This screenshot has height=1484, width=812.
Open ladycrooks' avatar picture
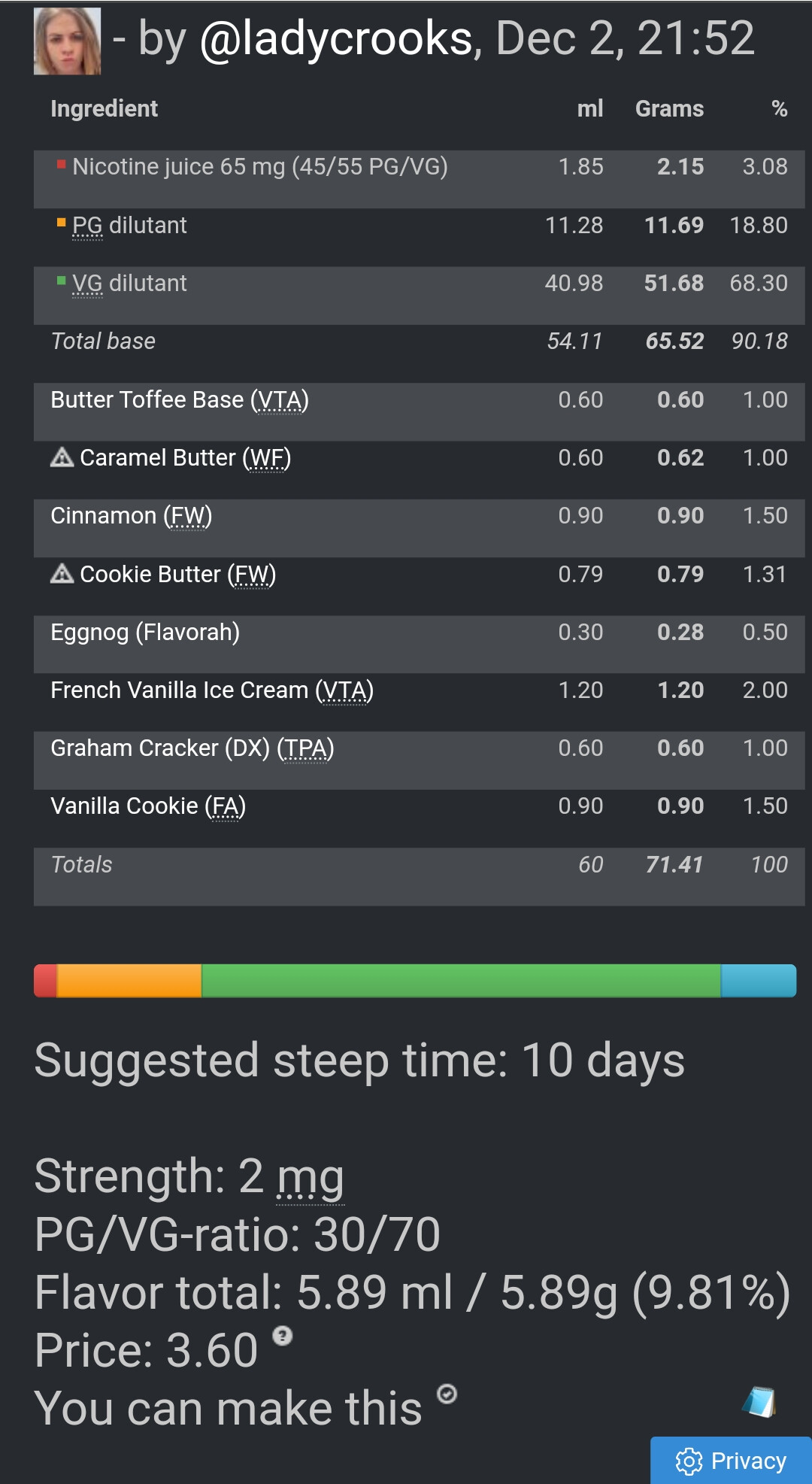tap(67, 41)
